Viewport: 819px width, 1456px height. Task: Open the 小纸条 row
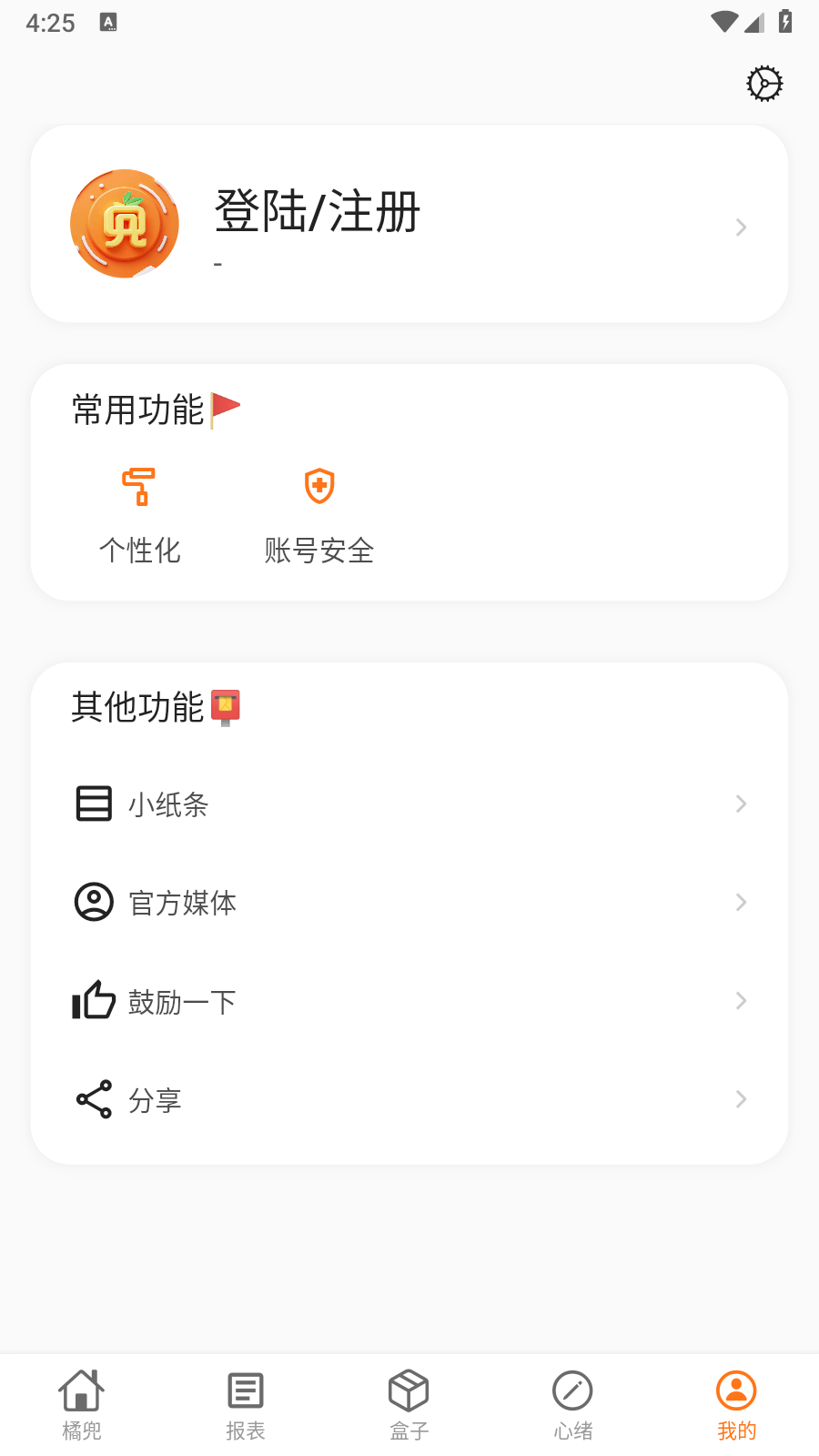click(409, 804)
